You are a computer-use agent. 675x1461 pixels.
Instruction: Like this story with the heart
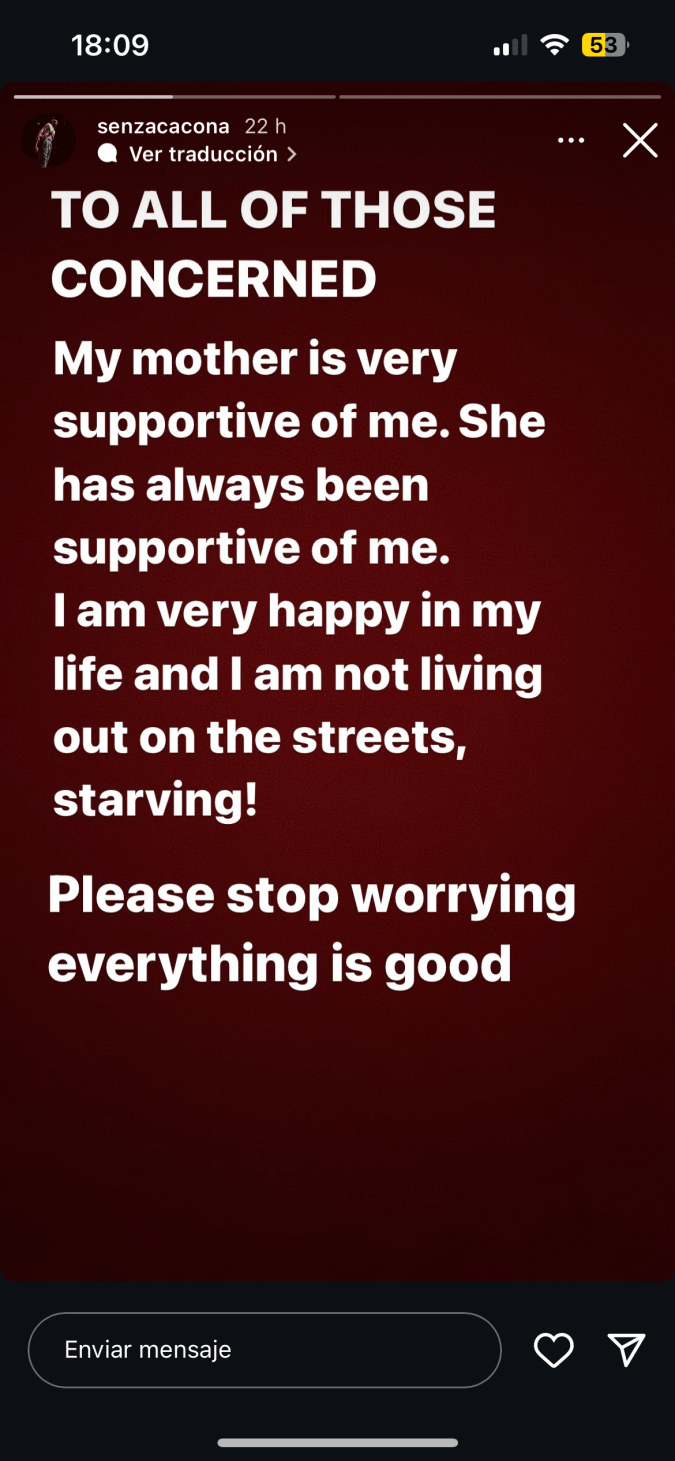coord(553,1350)
